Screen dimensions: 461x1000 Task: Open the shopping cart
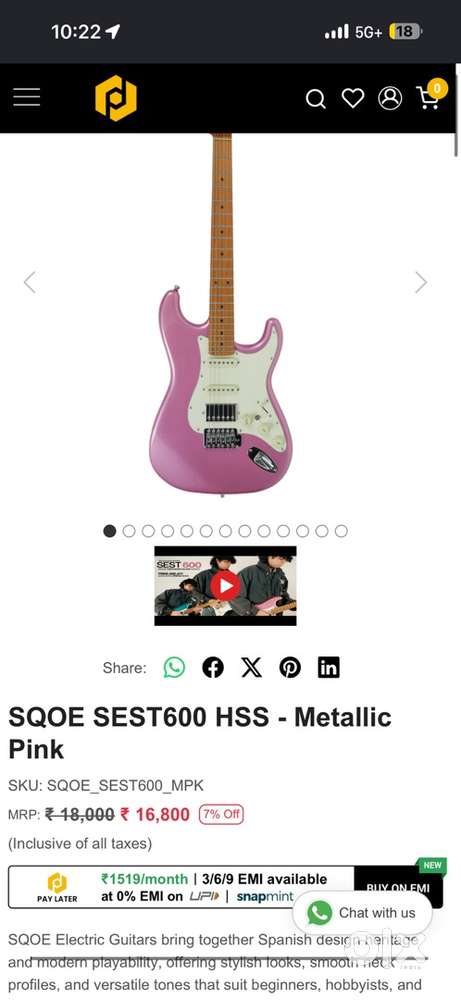[430, 96]
